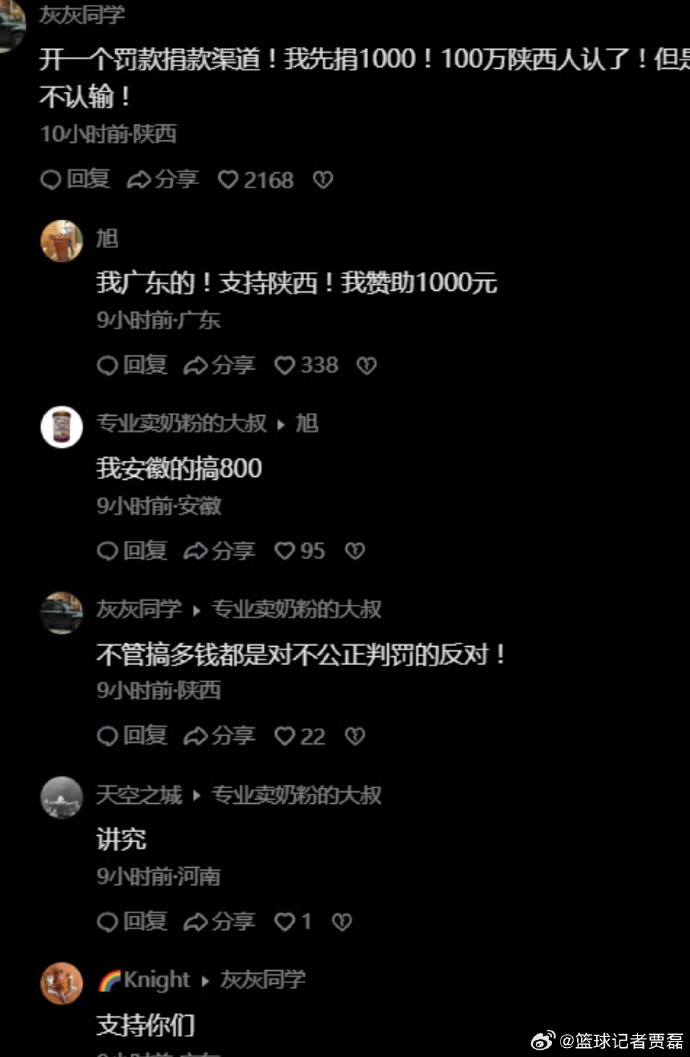Open 天空之城's profile avatar
This screenshot has height=1057, width=690.
pyautogui.click(x=61, y=797)
